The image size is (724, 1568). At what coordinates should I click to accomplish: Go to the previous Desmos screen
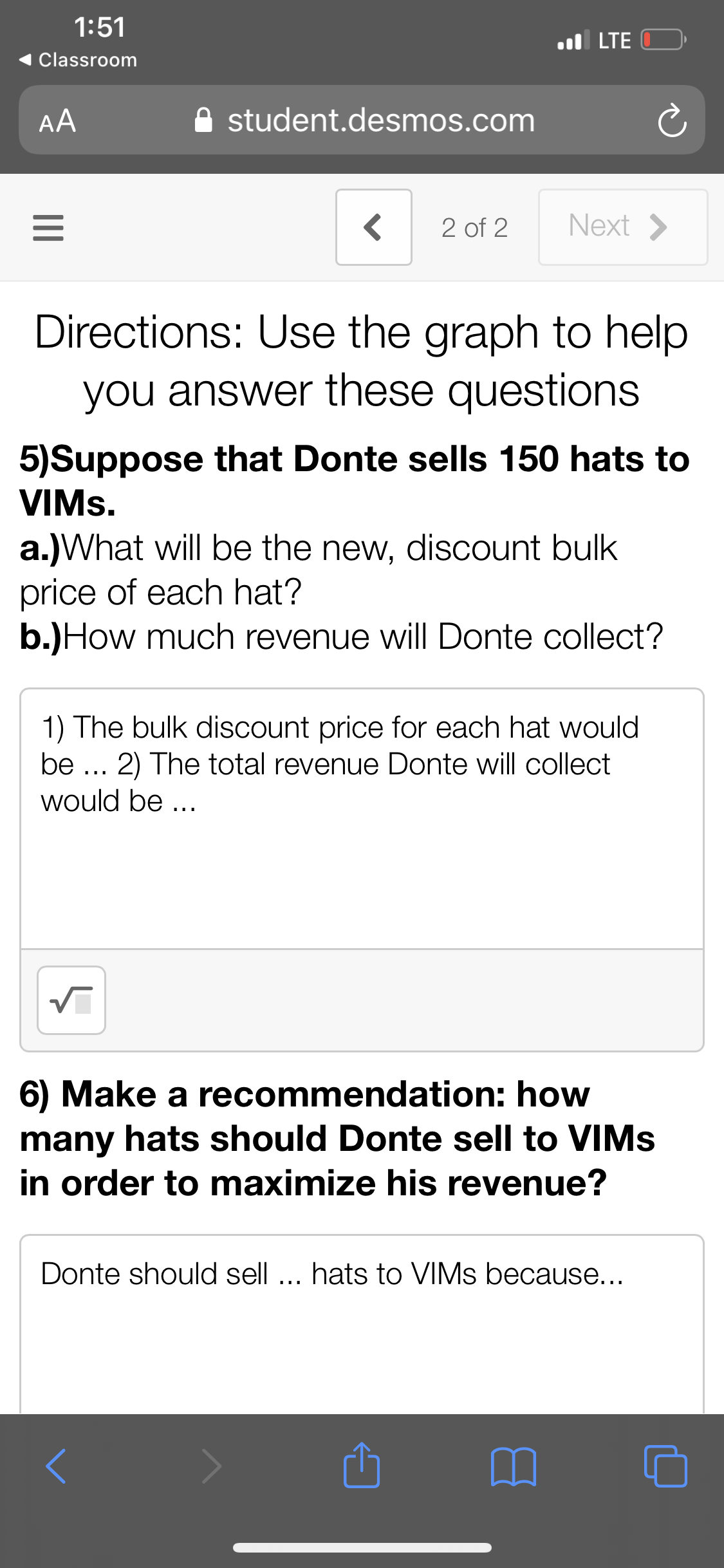(373, 227)
